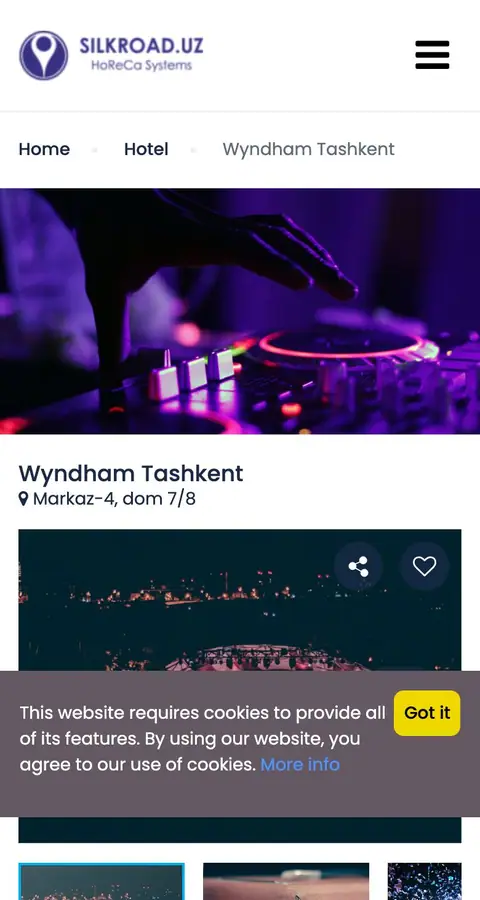The width and height of the screenshot is (480, 900).
Task: Open the hamburger menu
Action: [x=432, y=55]
